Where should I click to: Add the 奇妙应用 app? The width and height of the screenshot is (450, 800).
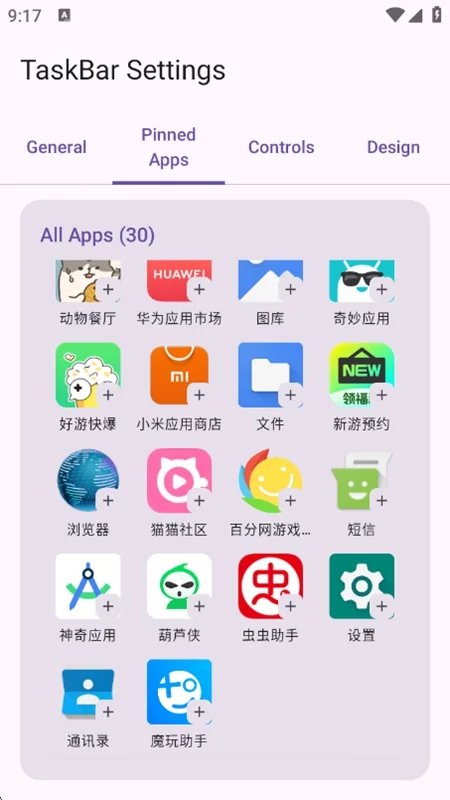[x=382, y=290]
